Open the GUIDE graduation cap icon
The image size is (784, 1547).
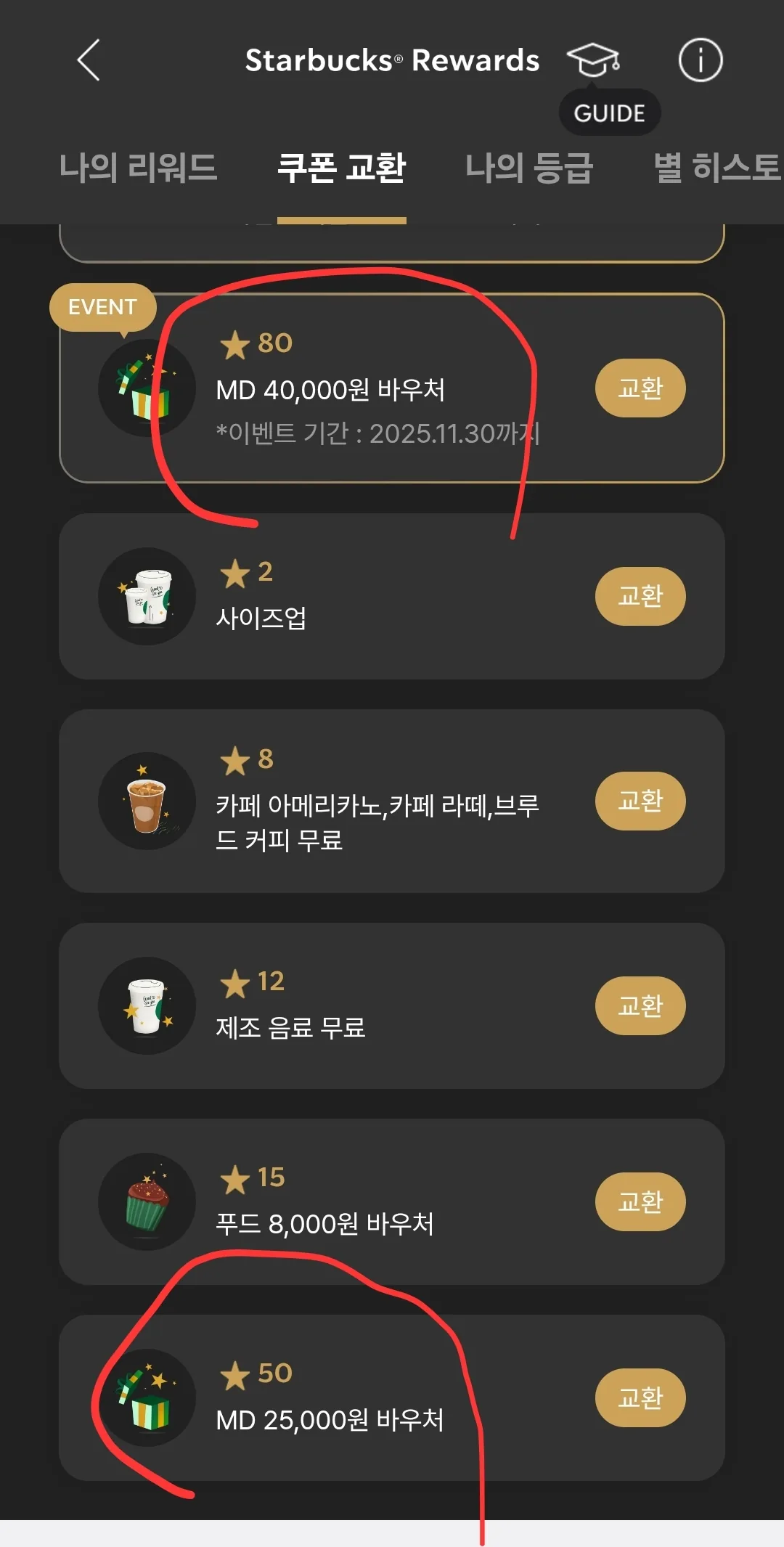[x=593, y=60]
